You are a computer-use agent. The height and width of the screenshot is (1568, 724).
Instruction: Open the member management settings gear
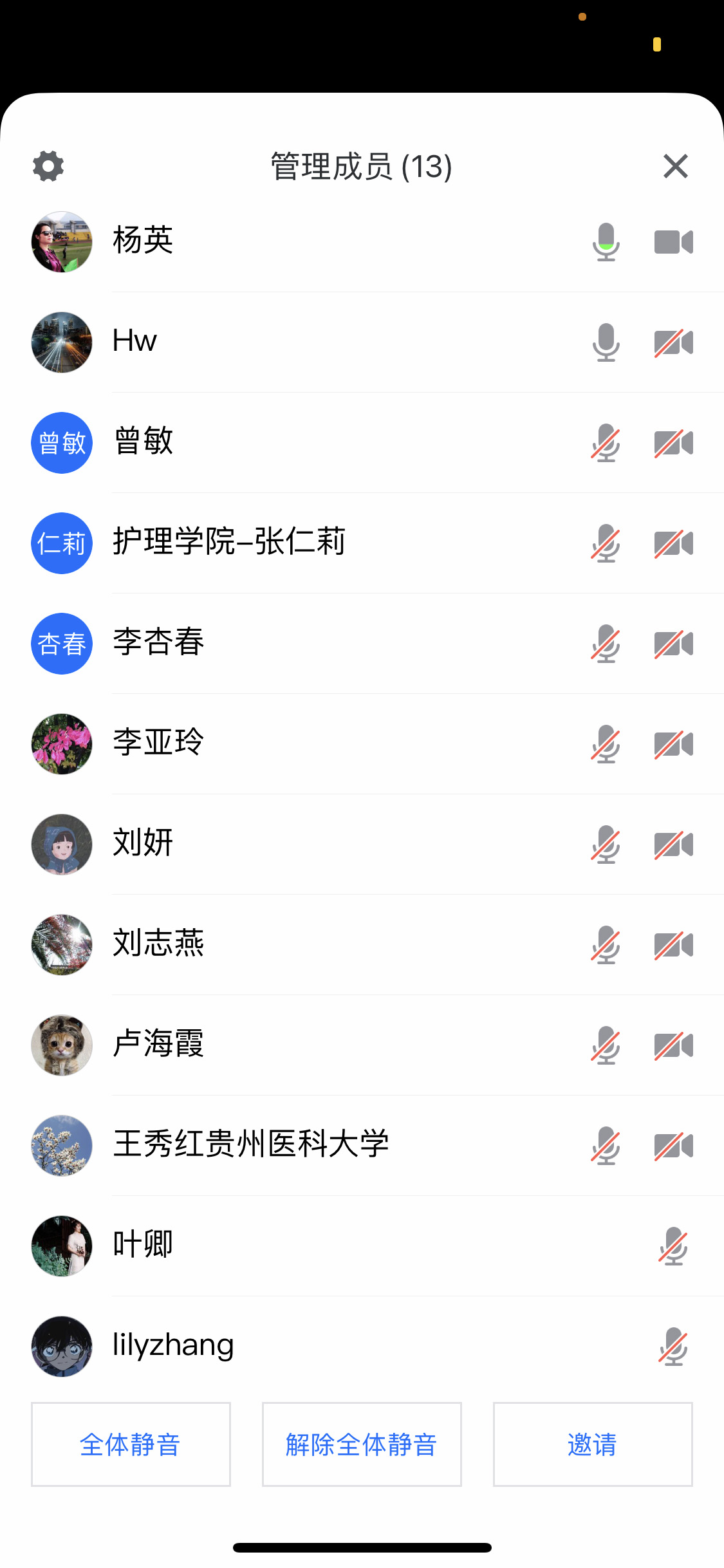coord(48,166)
